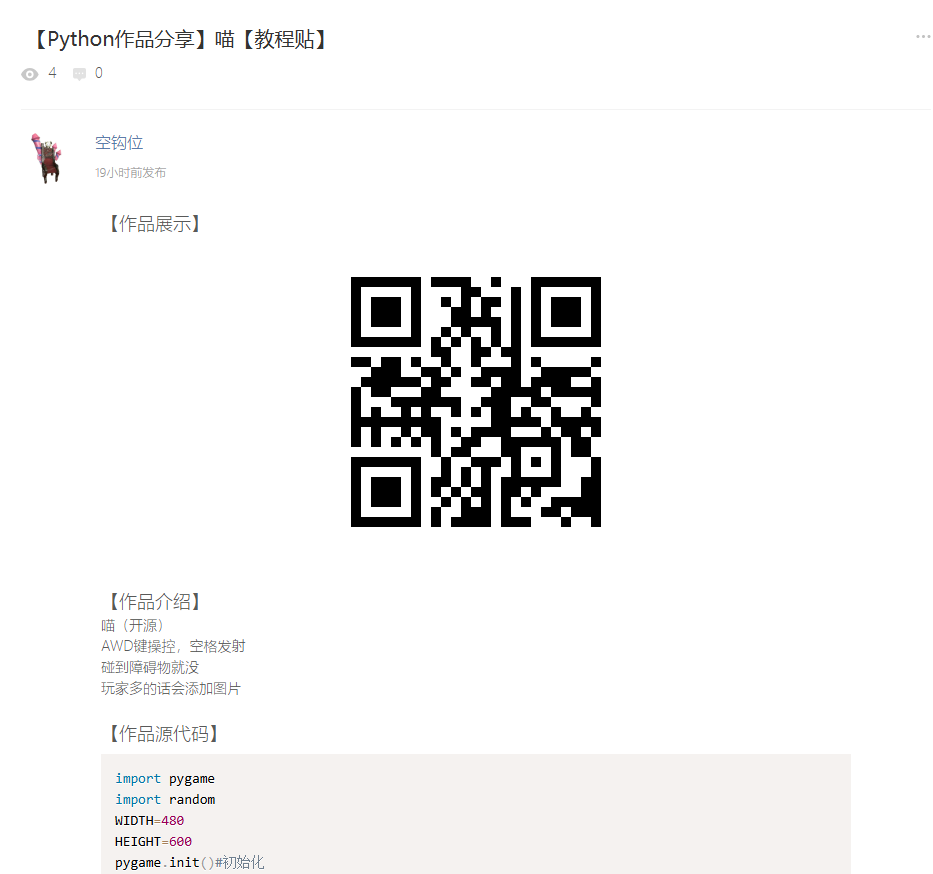Open the comments icon showing 0
The height and width of the screenshot is (874, 933).
pos(80,74)
